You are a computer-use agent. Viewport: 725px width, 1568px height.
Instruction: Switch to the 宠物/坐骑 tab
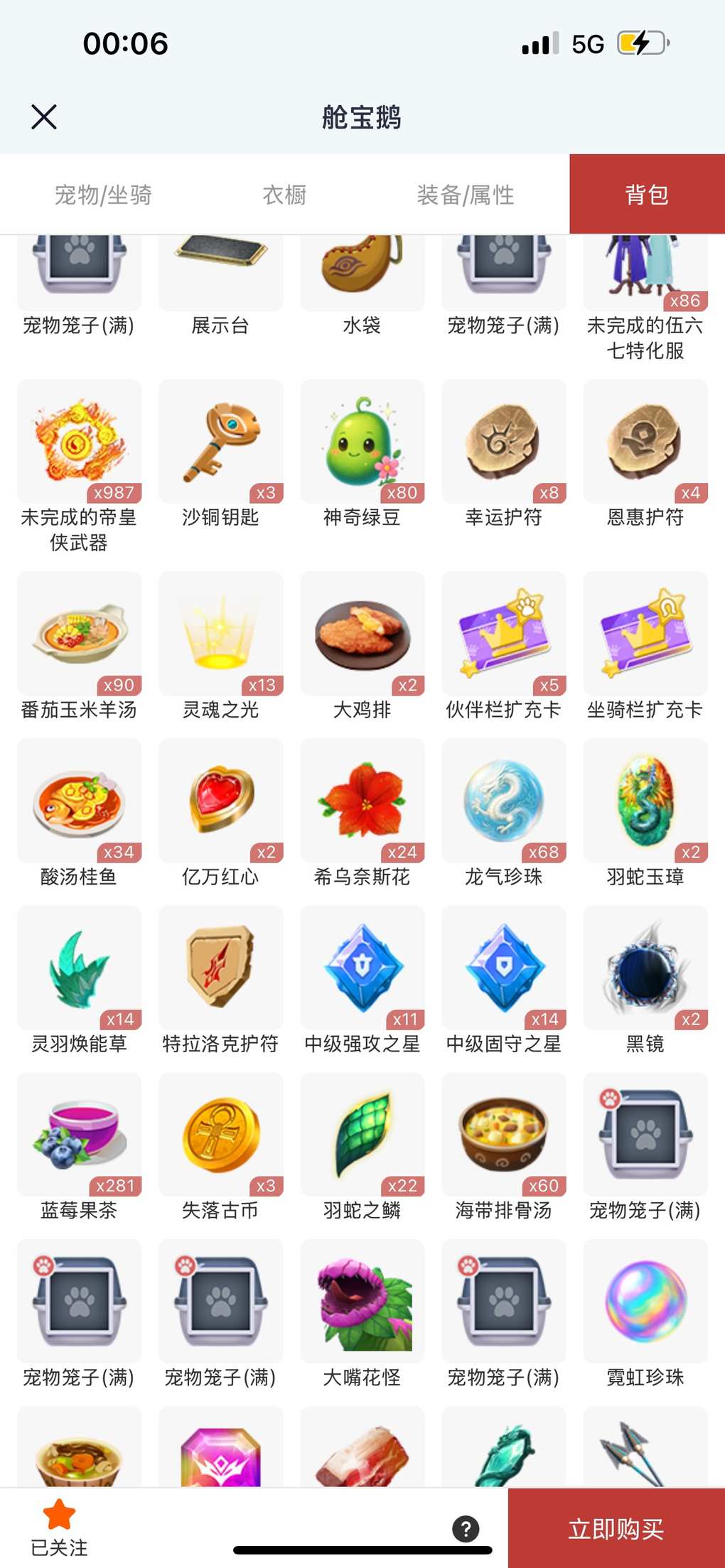pos(103,195)
